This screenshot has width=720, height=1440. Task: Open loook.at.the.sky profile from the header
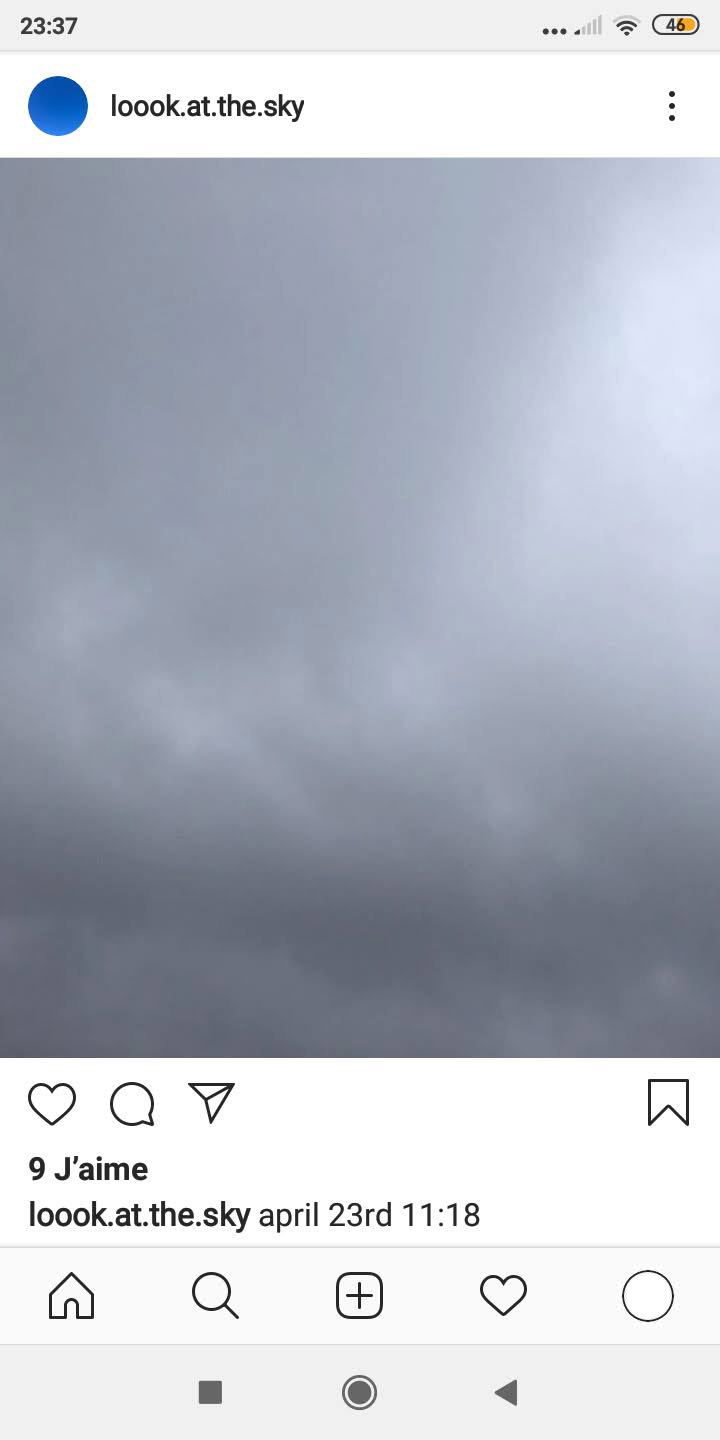(207, 106)
